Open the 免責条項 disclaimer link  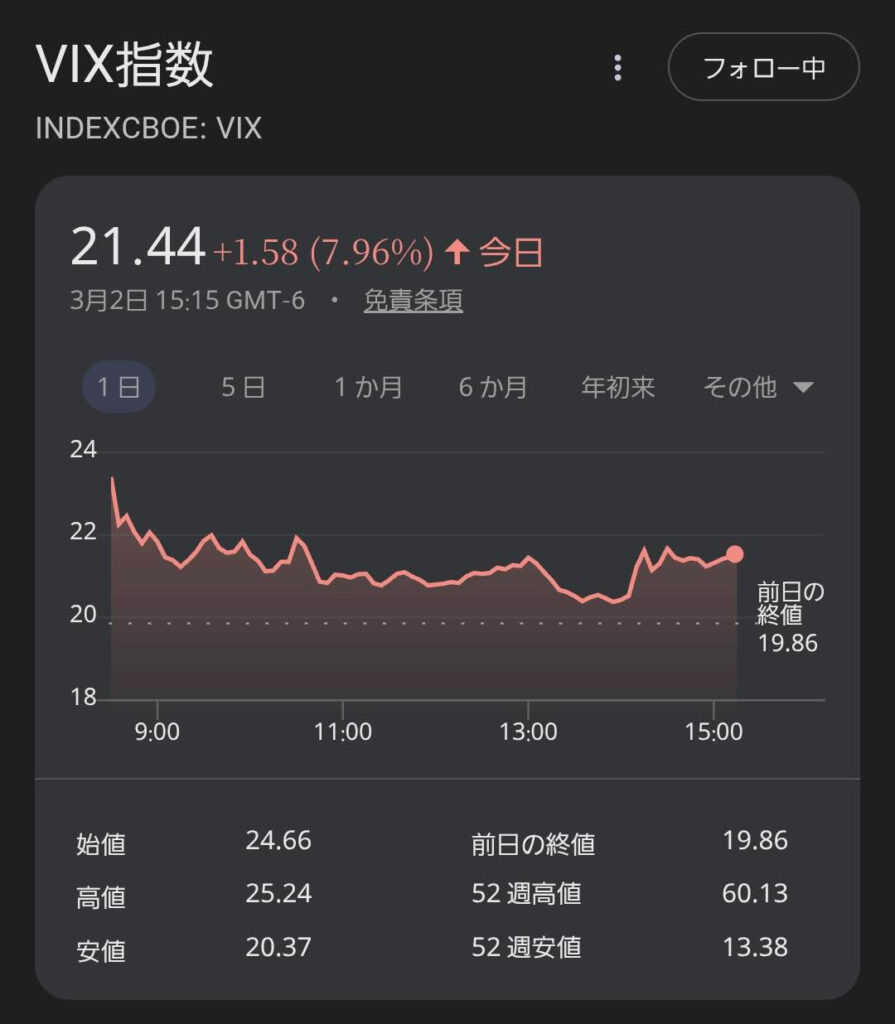tap(413, 301)
